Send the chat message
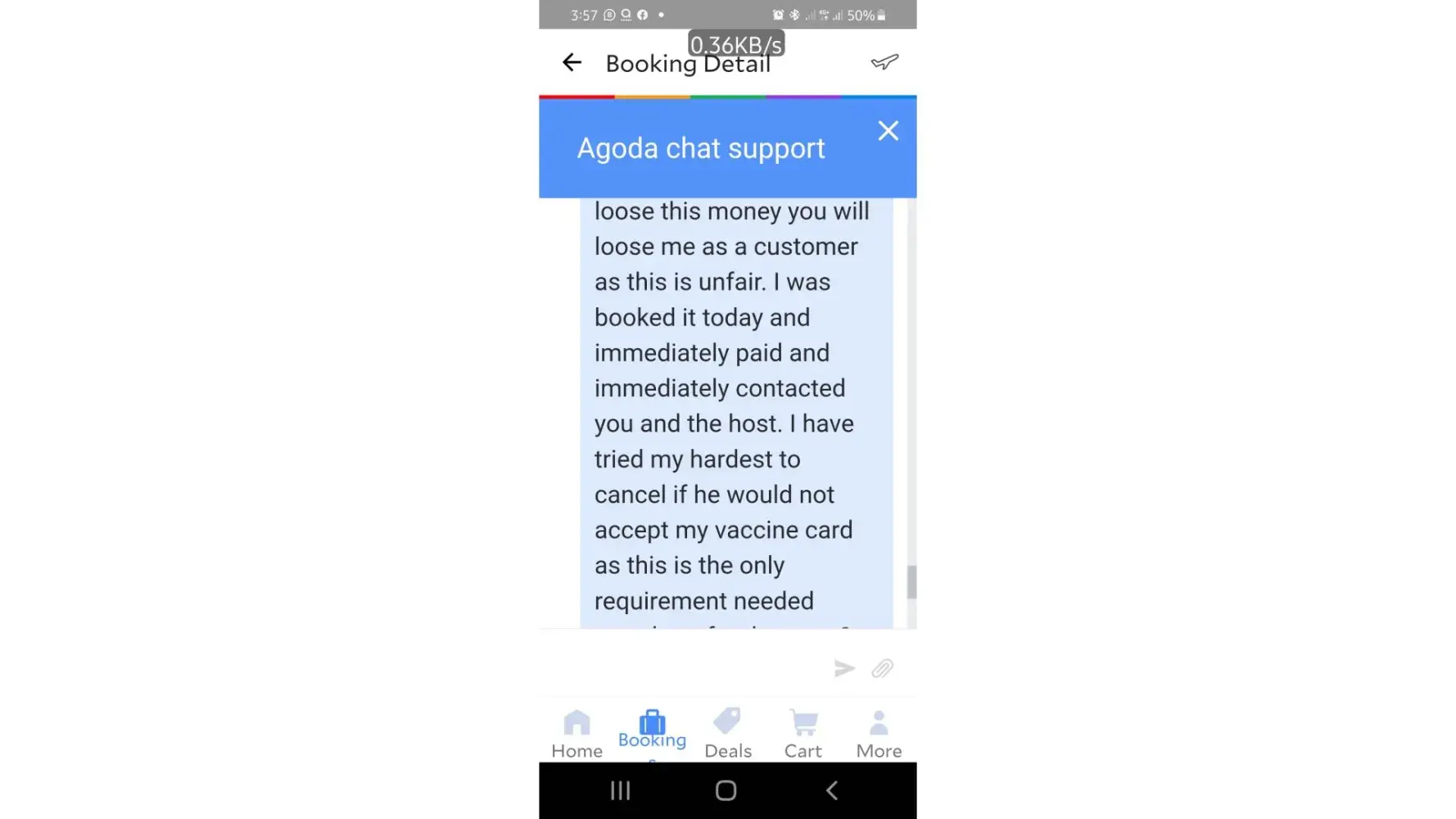 (844, 668)
